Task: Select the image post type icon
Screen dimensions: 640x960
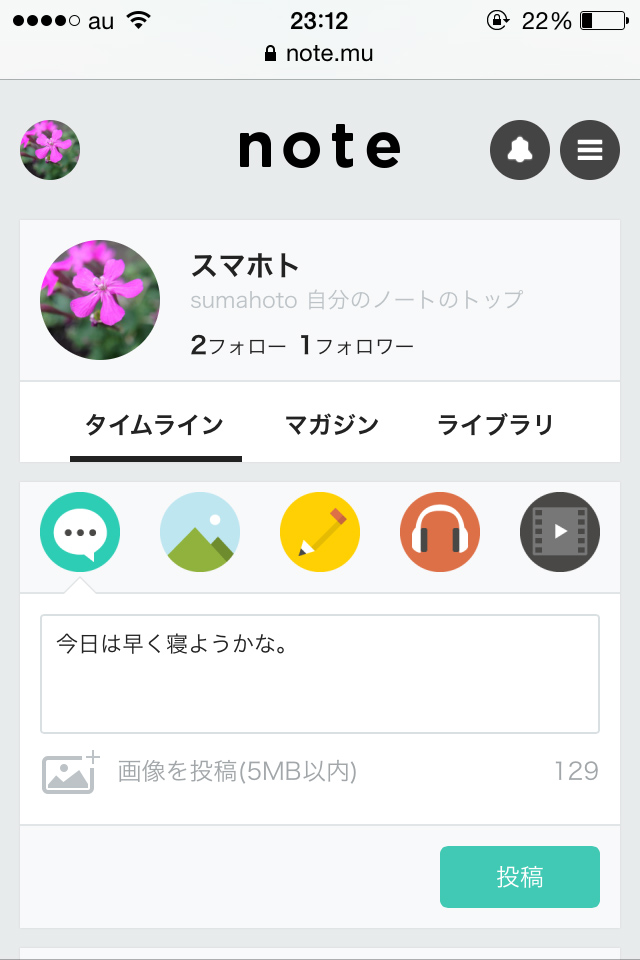Action: (200, 532)
